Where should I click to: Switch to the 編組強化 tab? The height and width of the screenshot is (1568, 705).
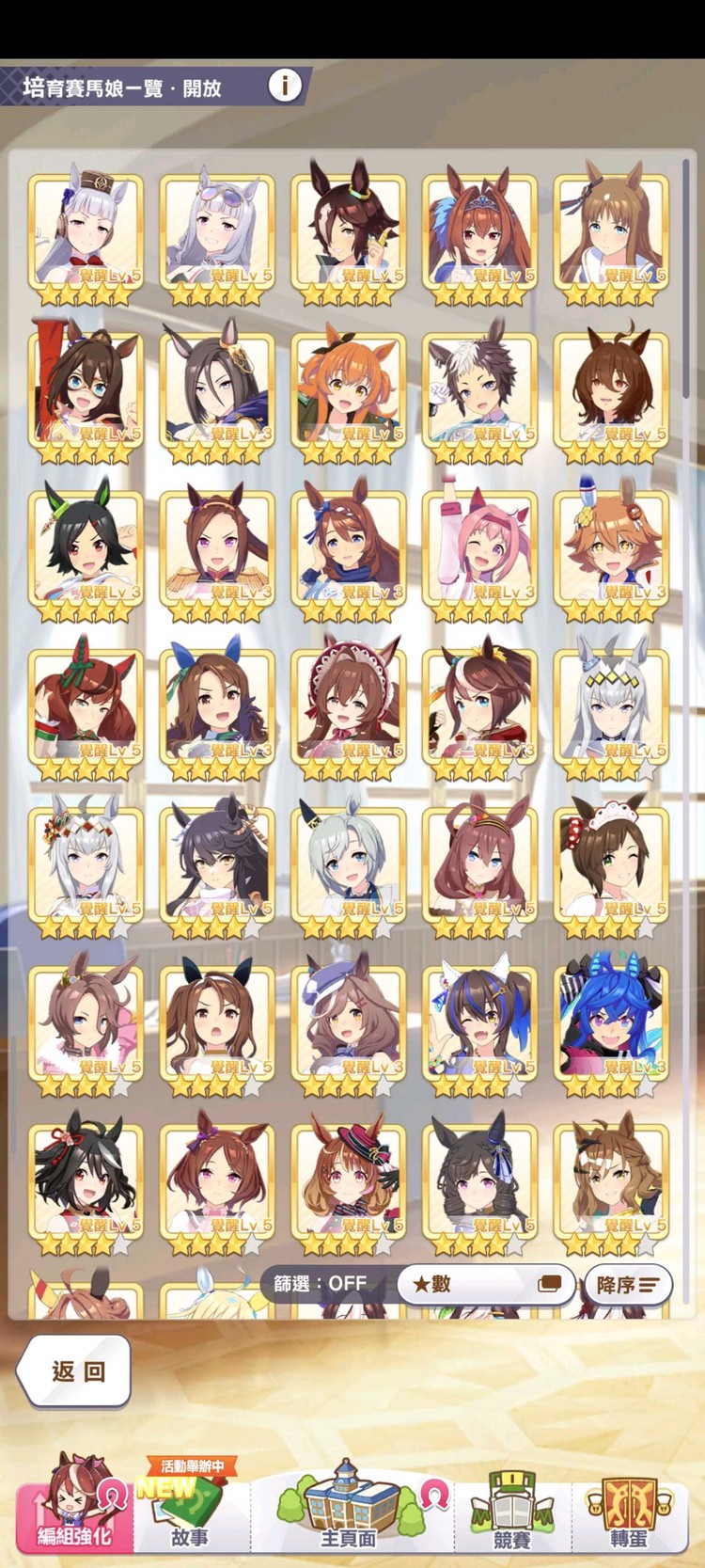coord(74,1508)
